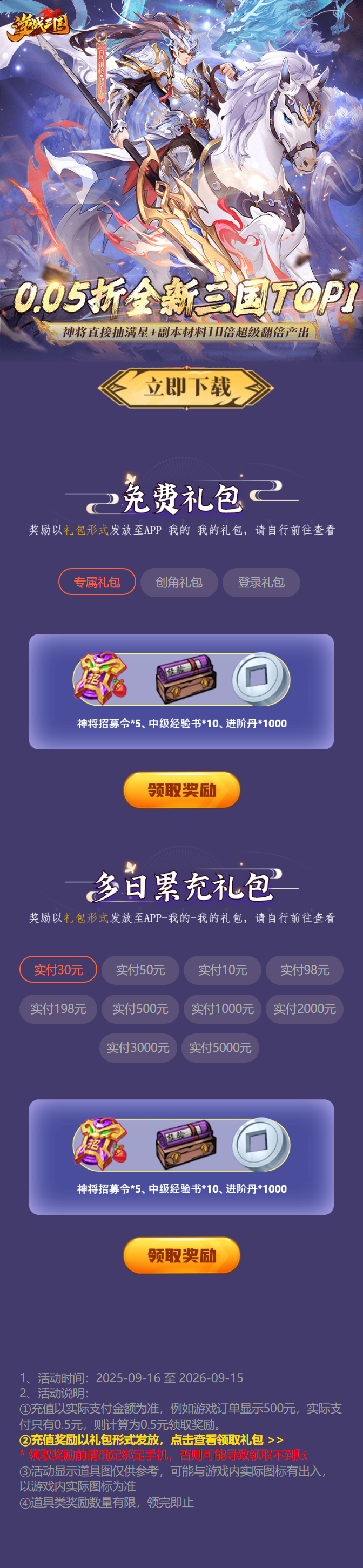This screenshot has width=363, height=1568.
Task: Choose the 实付10元 tier
Action: tap(223, 970)
